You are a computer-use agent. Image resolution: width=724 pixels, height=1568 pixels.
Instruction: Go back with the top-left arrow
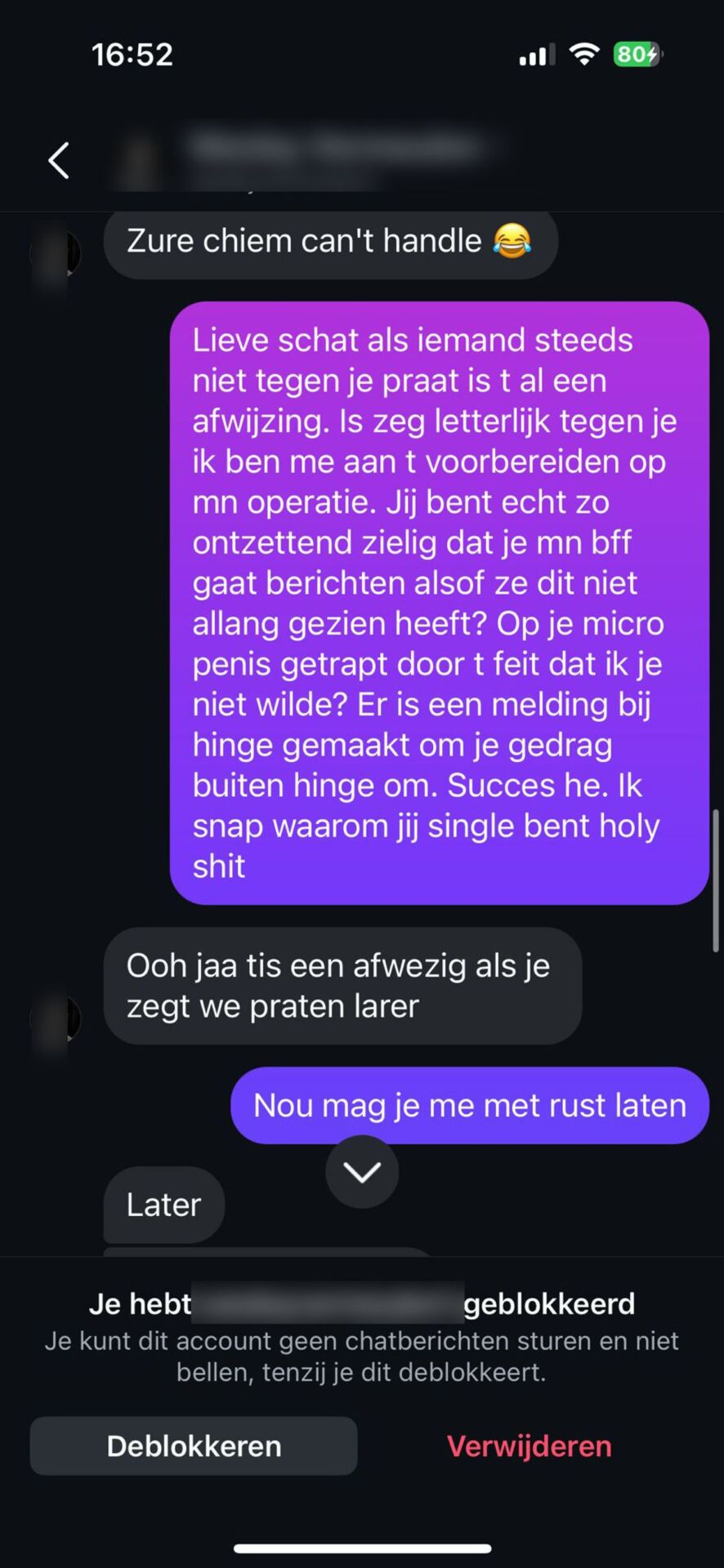[x=58, y=160]
